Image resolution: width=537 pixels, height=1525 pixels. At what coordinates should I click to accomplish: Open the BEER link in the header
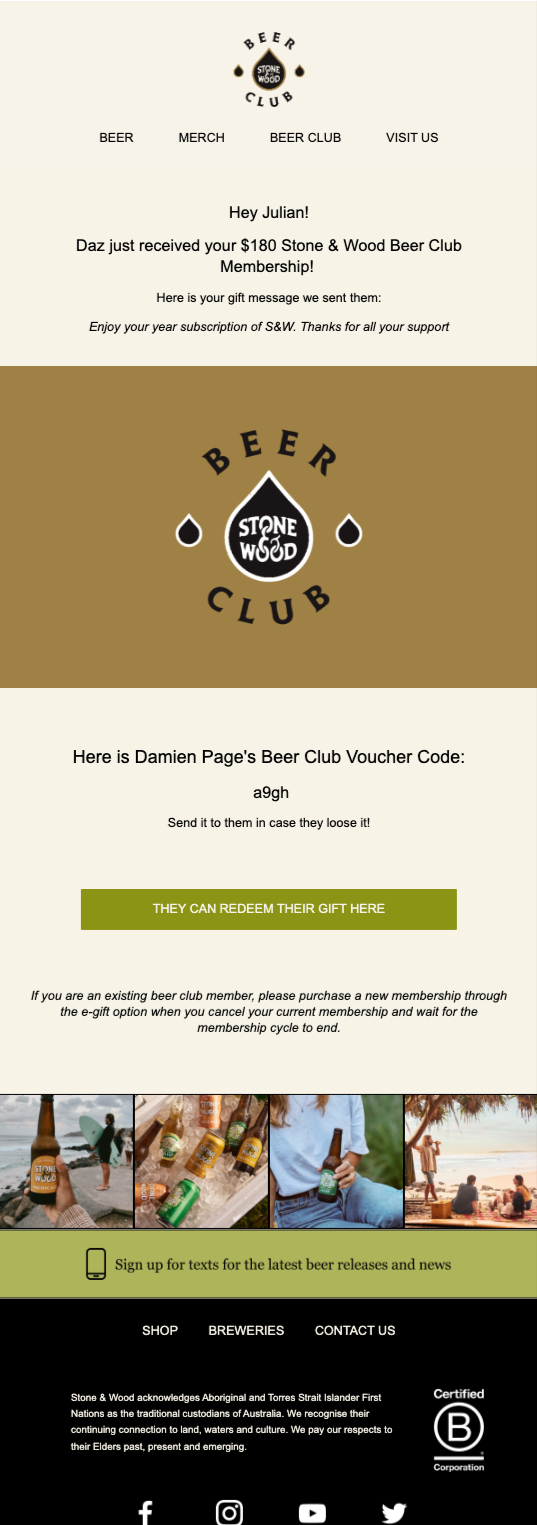(x=116, y=137)
